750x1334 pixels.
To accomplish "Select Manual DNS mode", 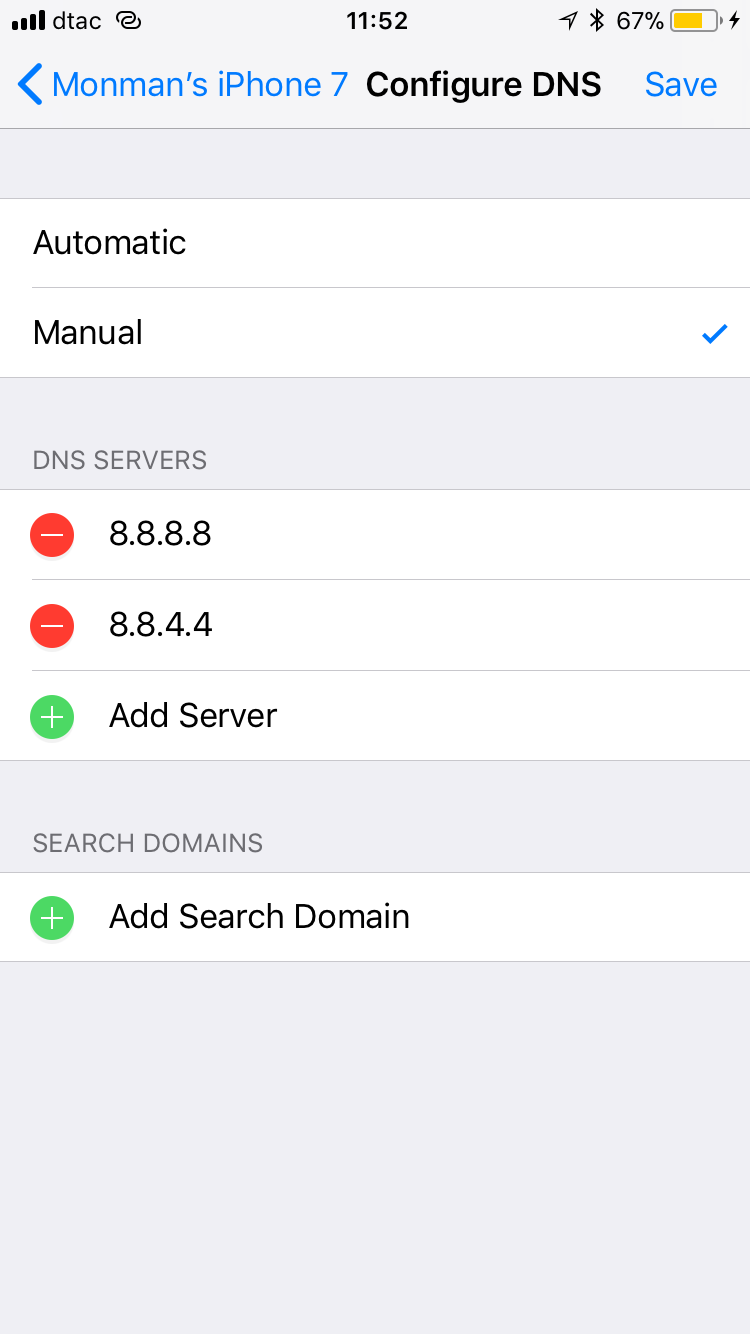I will 375,333.
